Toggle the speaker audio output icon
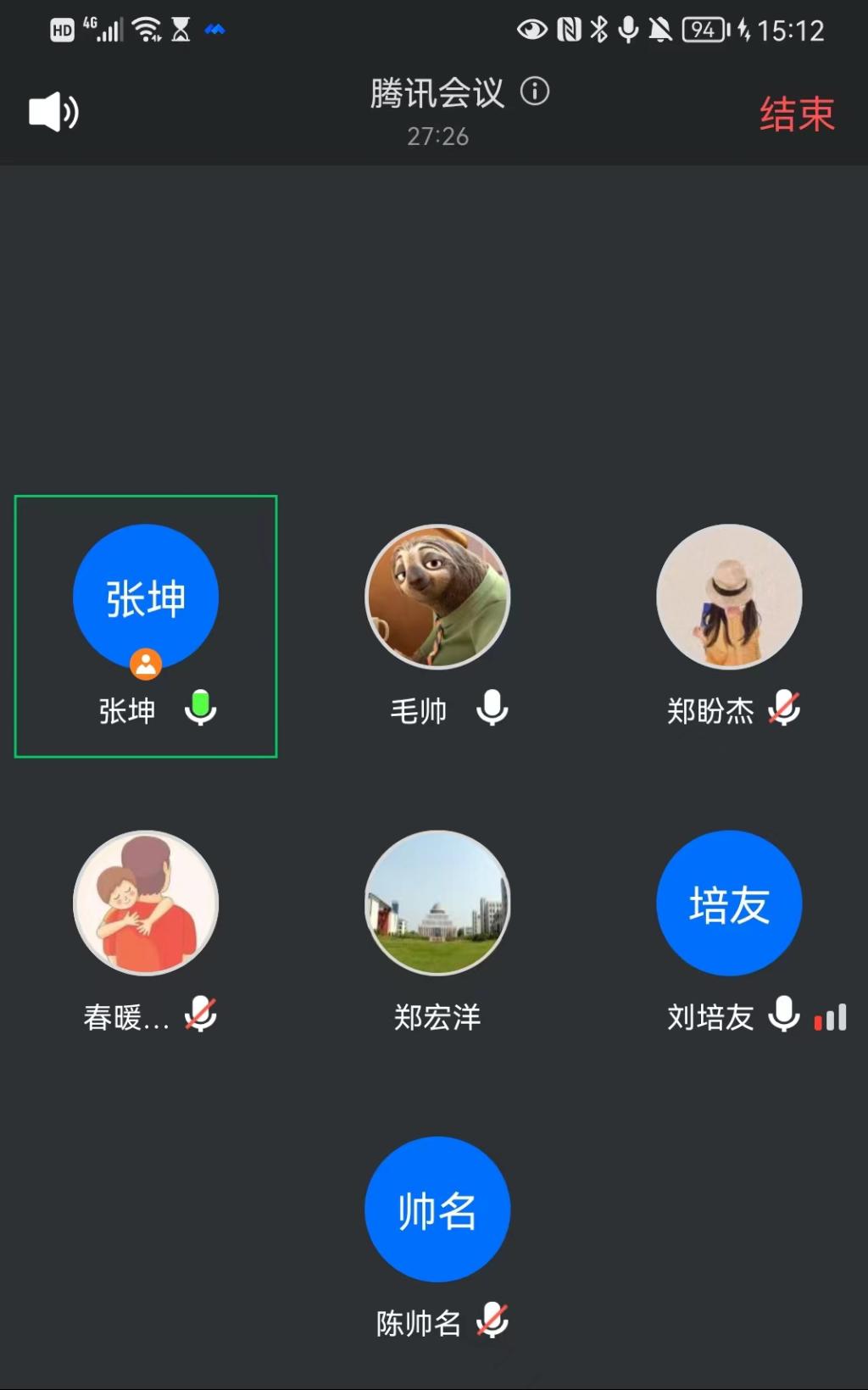The width and height of the screenshot is (868, 1390). pyautogui.click(x=53, y=112)
